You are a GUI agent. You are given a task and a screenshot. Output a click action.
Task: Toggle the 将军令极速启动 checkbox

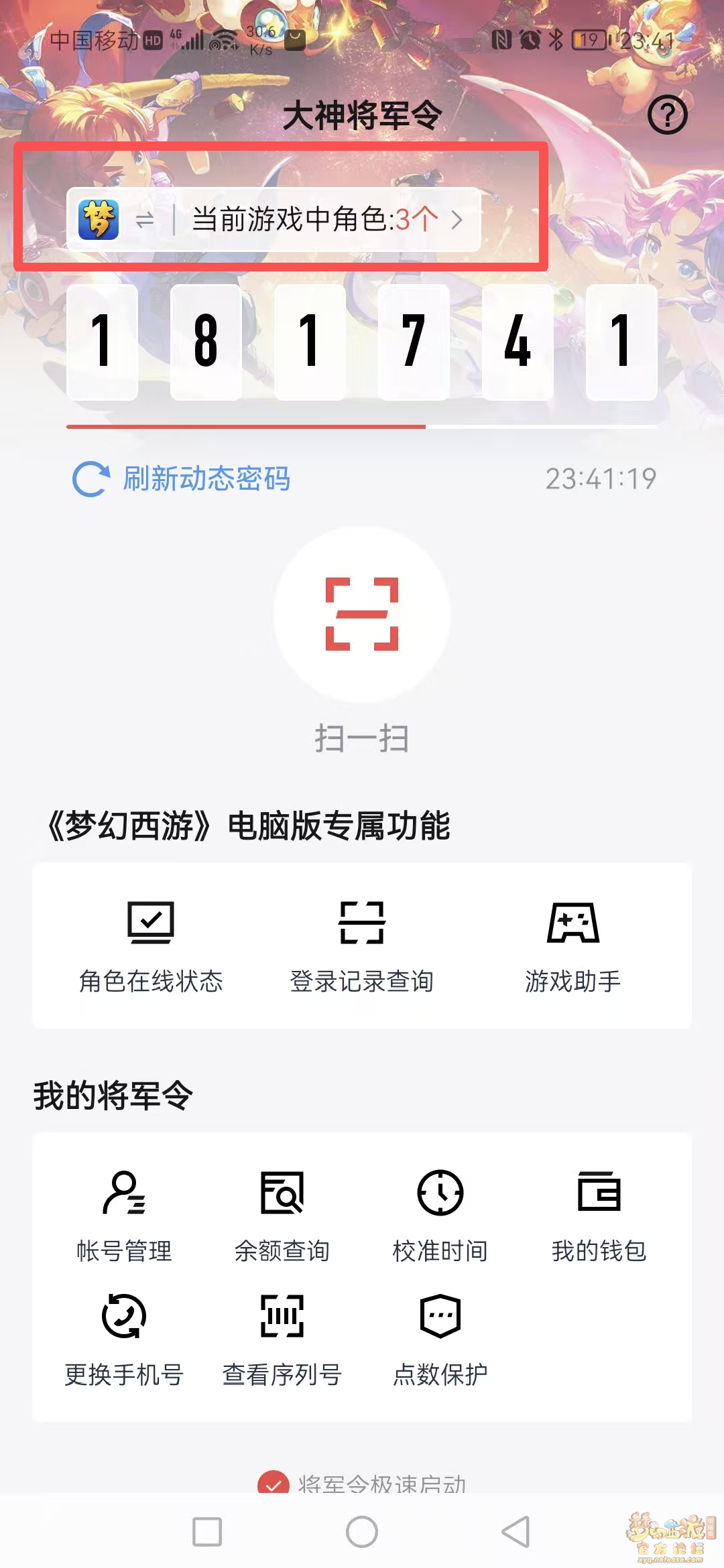(274, 1483)
